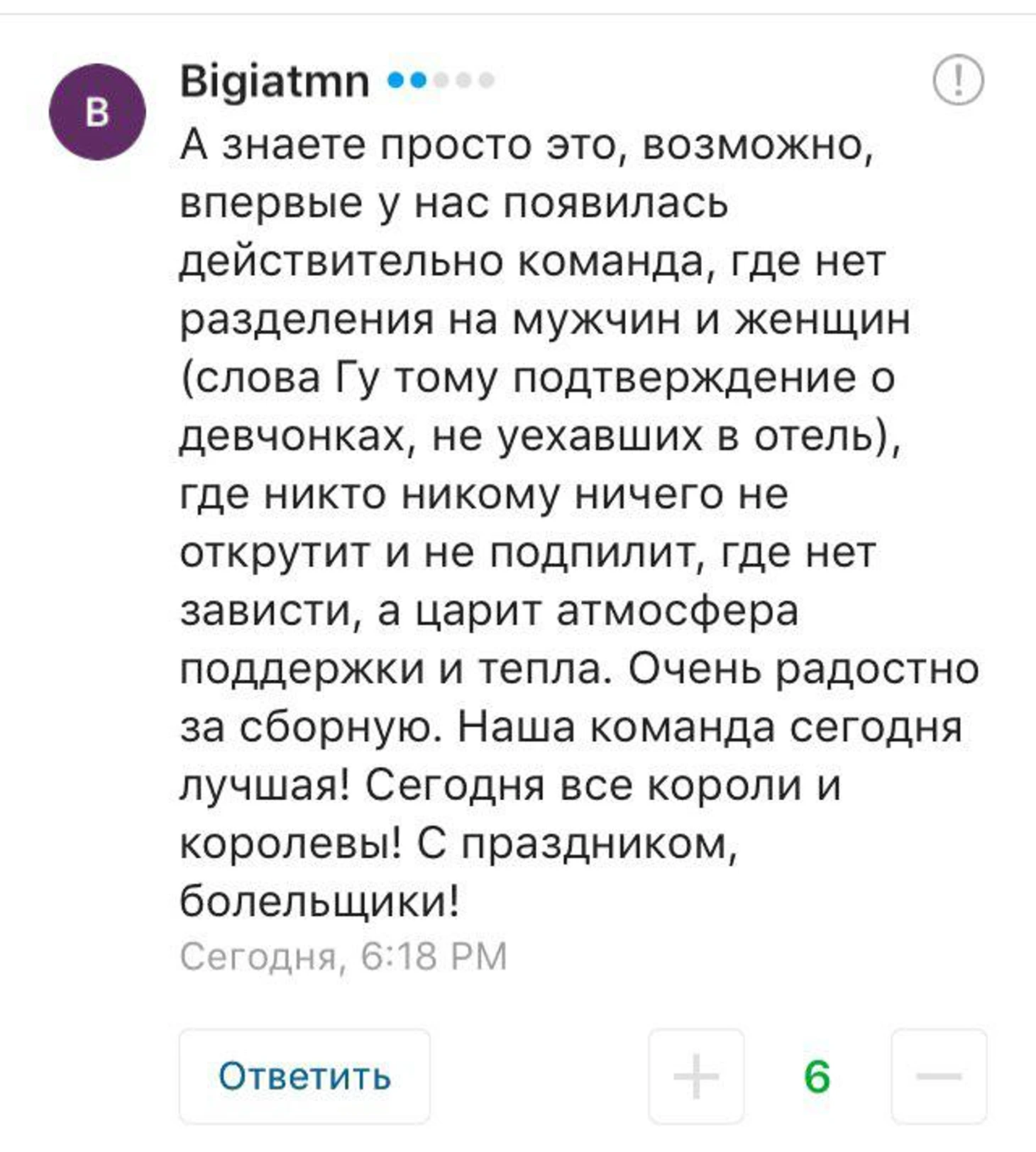Report the comment via exclamation icon
This screenshot has width=1036, height=1152.
click(x=957, y=80)
